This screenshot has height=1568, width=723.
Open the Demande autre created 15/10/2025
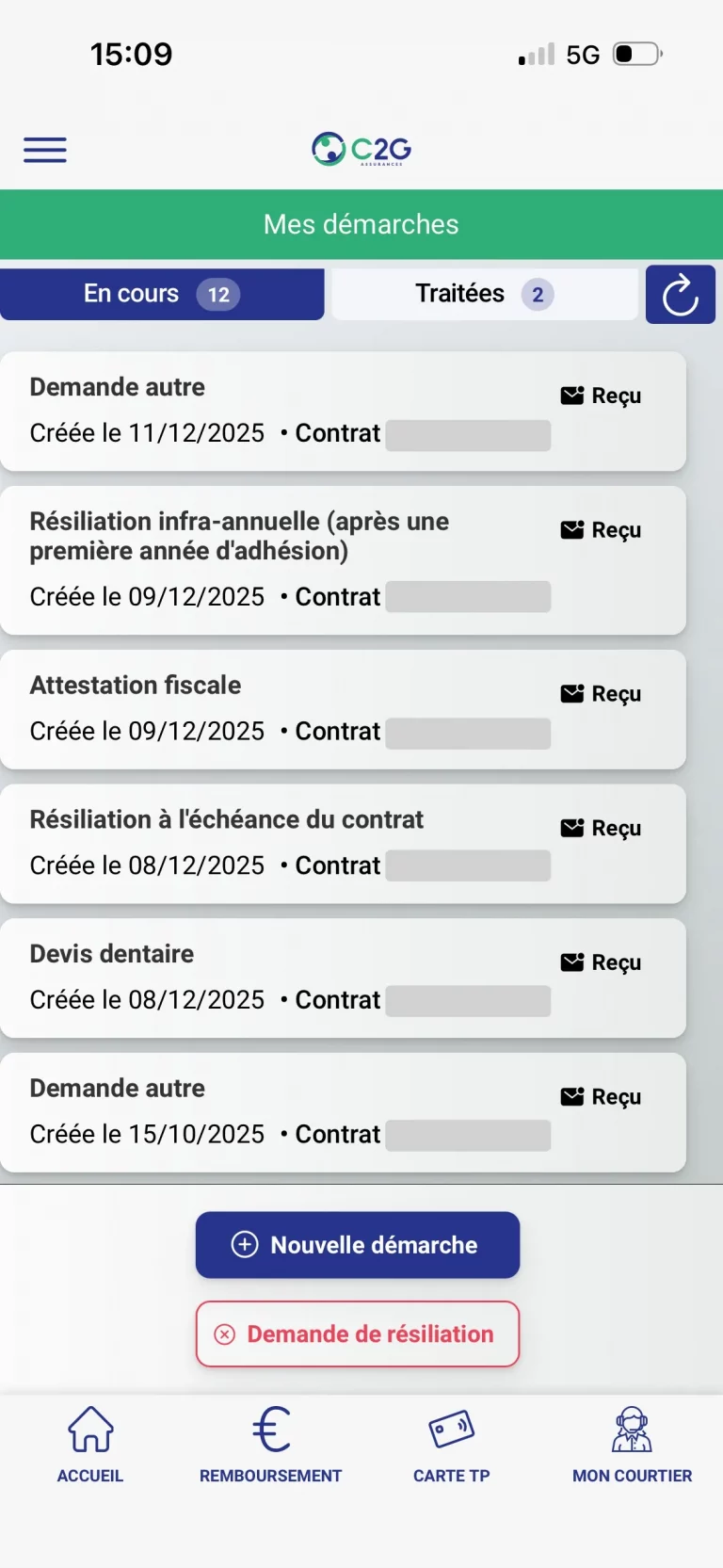(x=282, y=1111)
